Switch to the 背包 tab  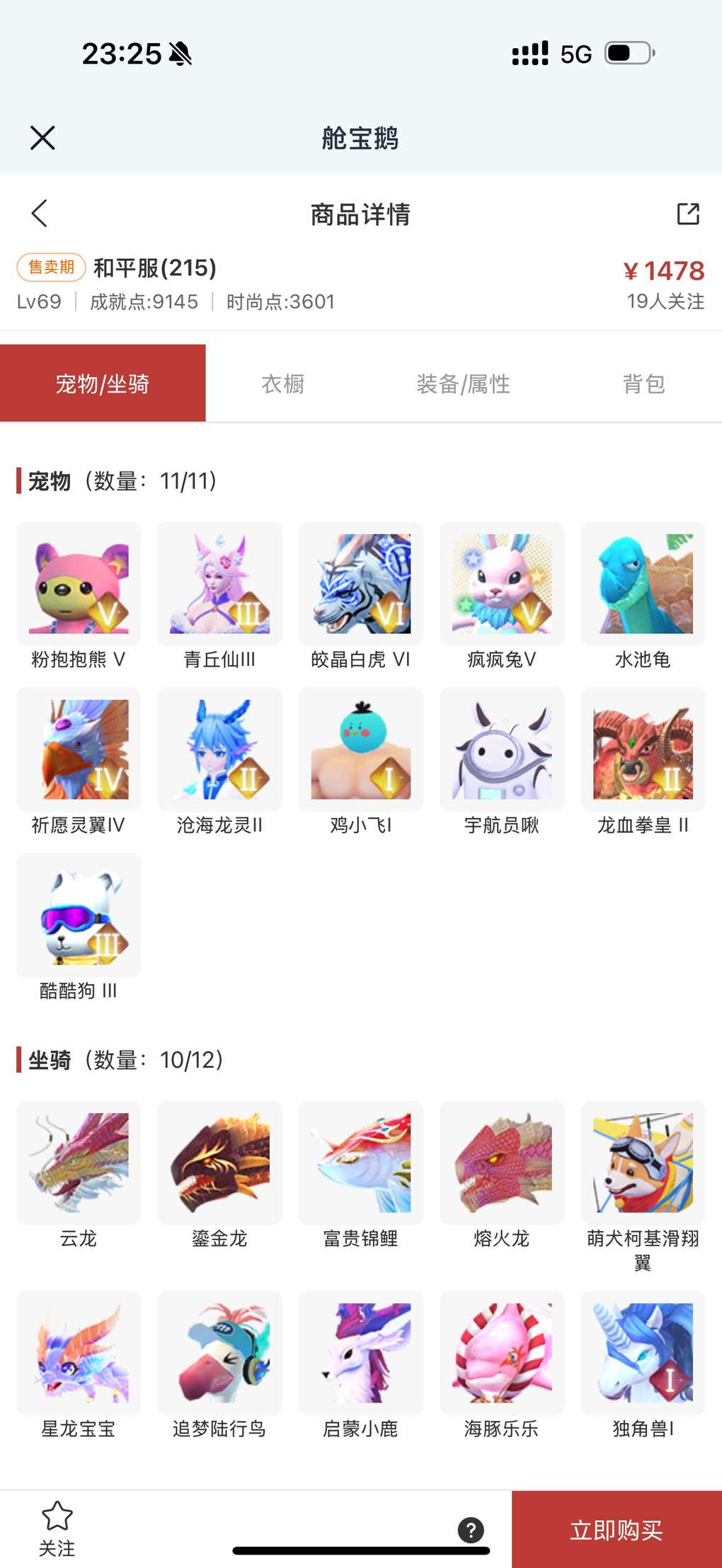643,384
